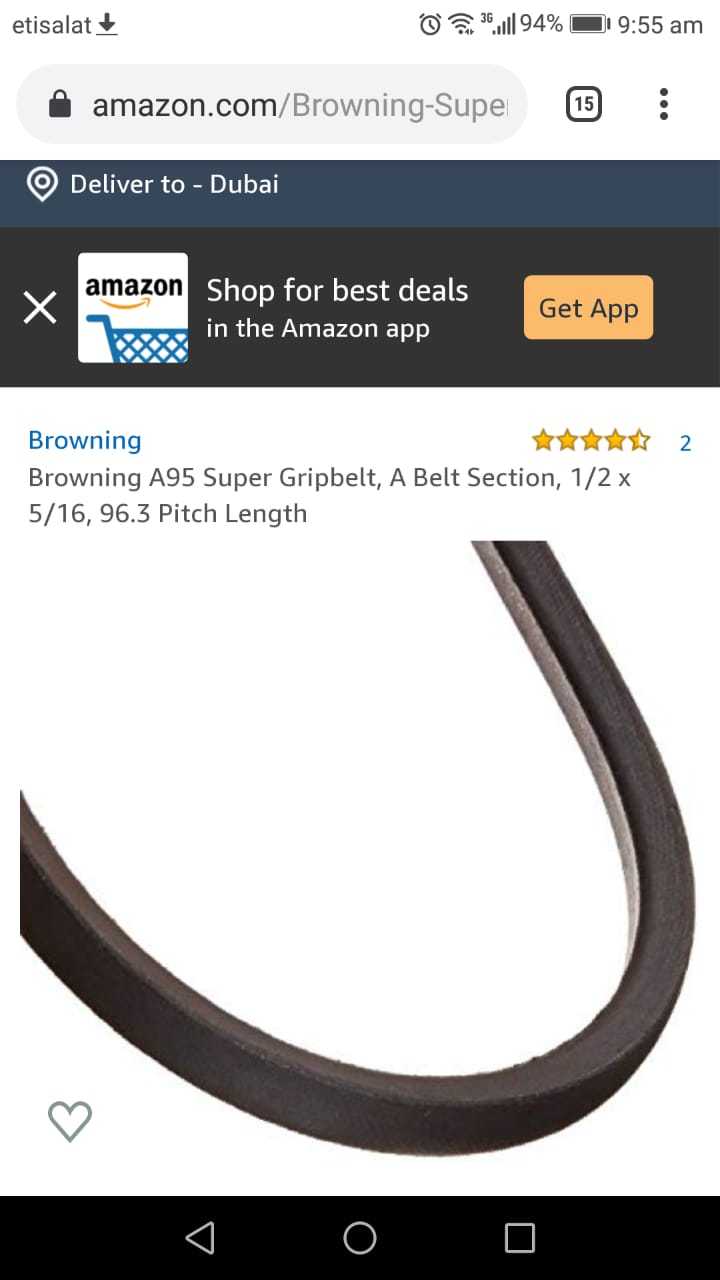Go back using the system back button
Image resolution: width=720 pixels, height=1280 pixels.
coord(200,1238)
